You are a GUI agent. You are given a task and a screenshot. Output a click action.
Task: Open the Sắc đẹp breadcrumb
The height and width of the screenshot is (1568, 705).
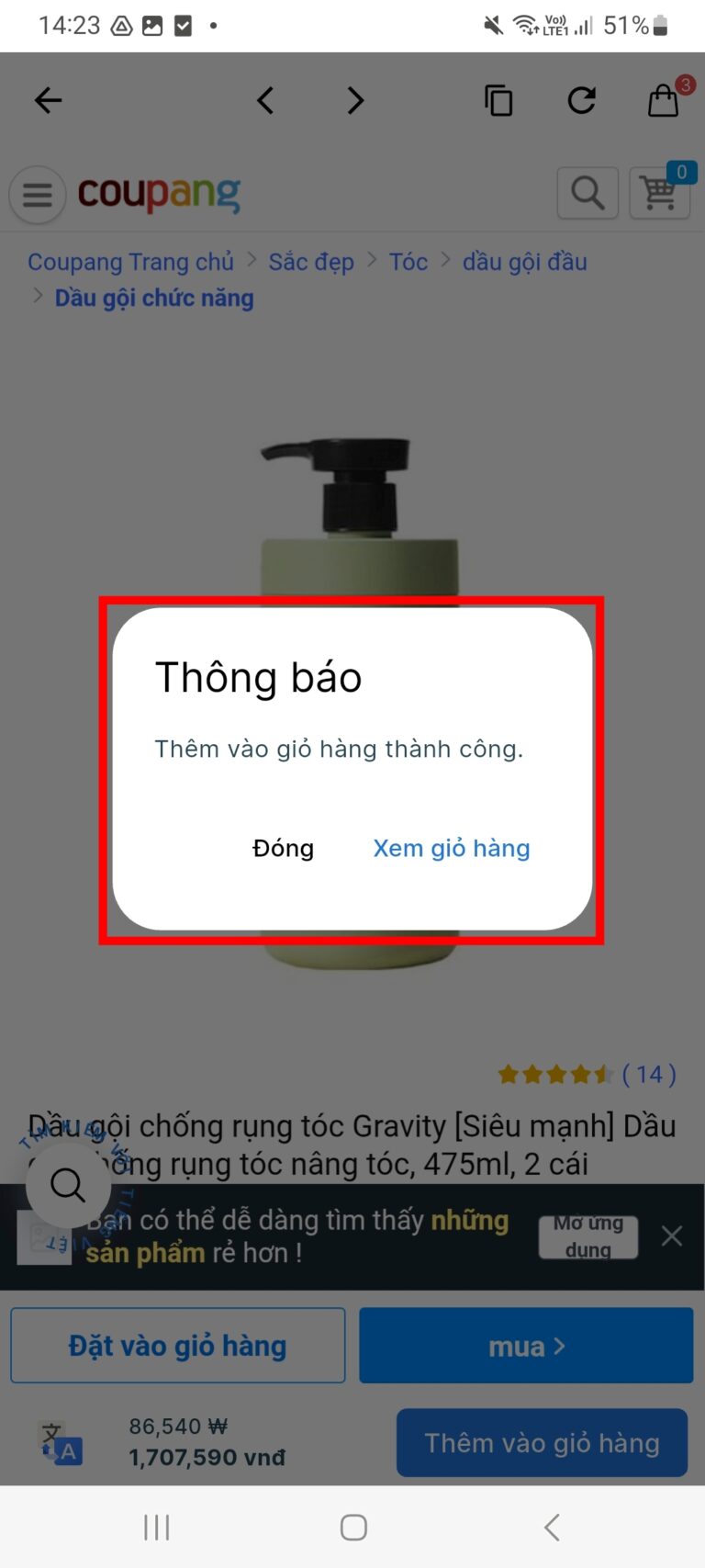coord(311,262)
